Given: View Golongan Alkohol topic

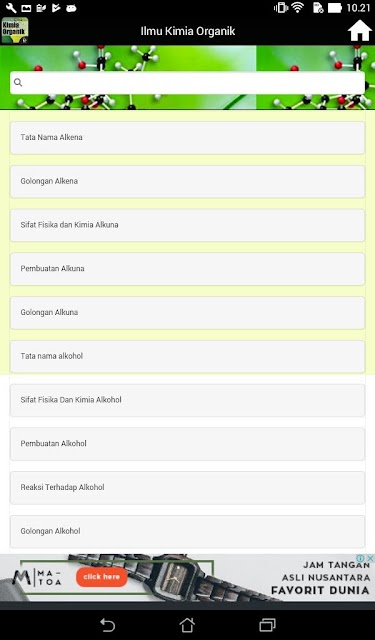Looking at the screenshot, I should 187,531.
